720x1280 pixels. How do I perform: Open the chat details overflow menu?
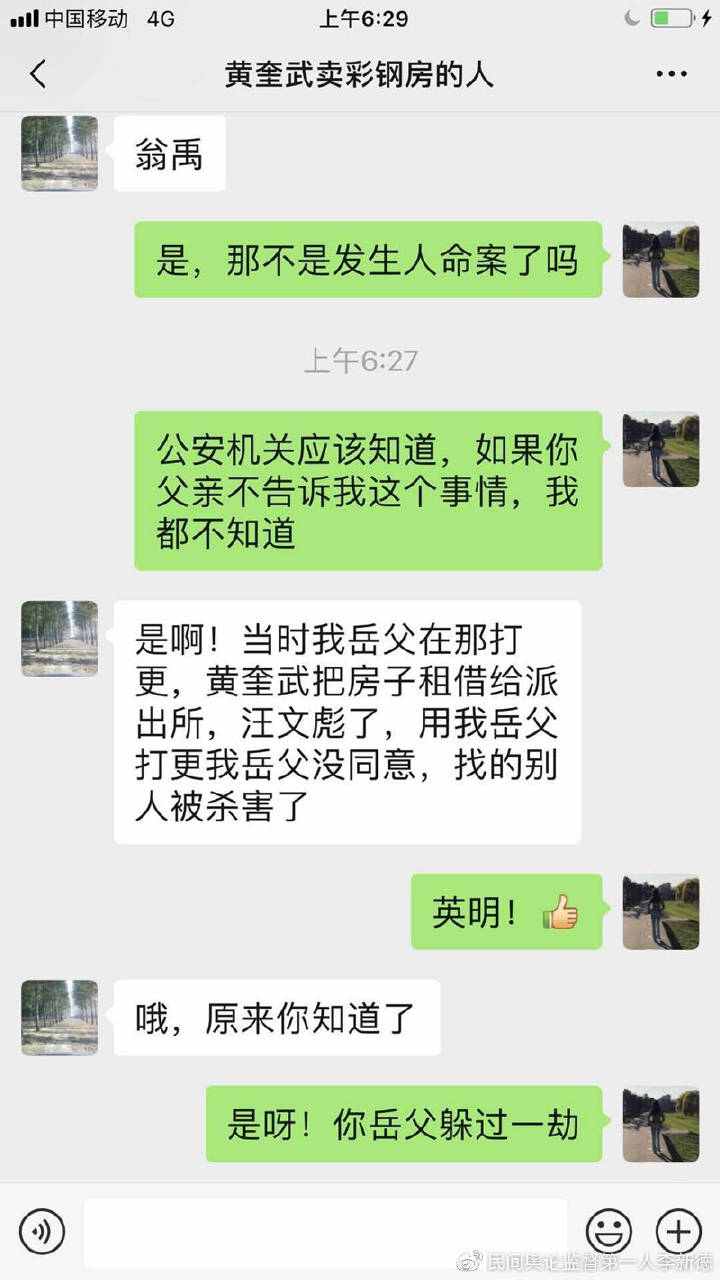(671, 75)
